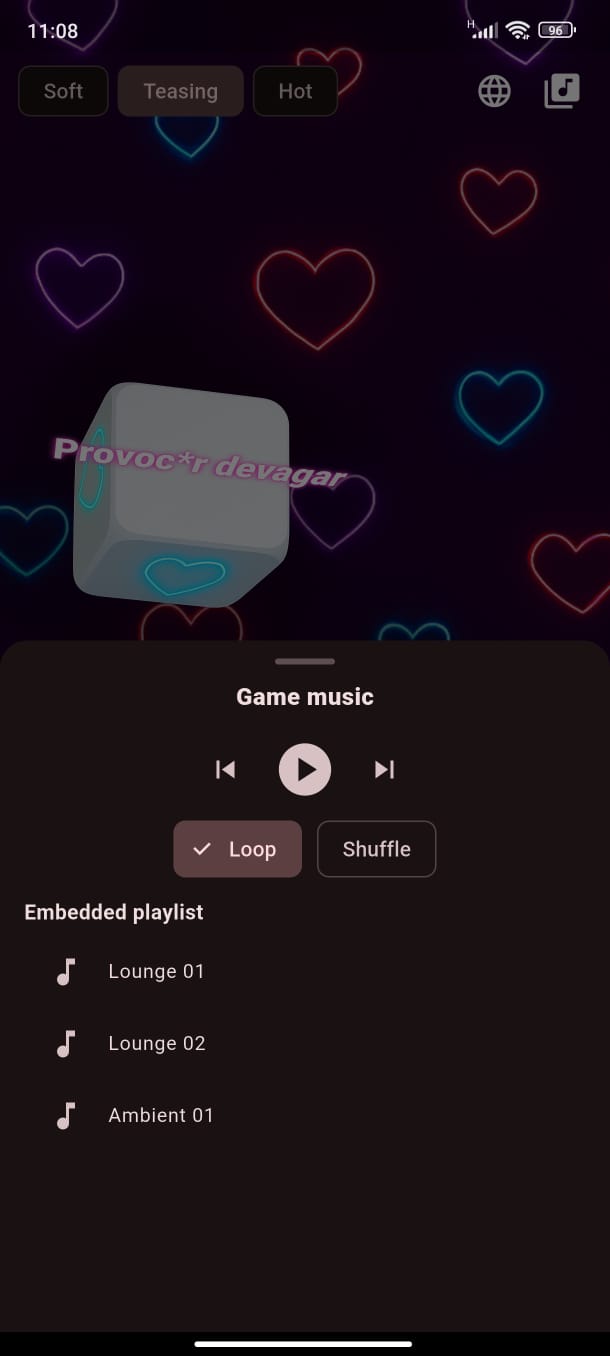The height and width of the screenshot is (1356, 610).
Task: Open the language globe icon
Action: tap(494, 91)
